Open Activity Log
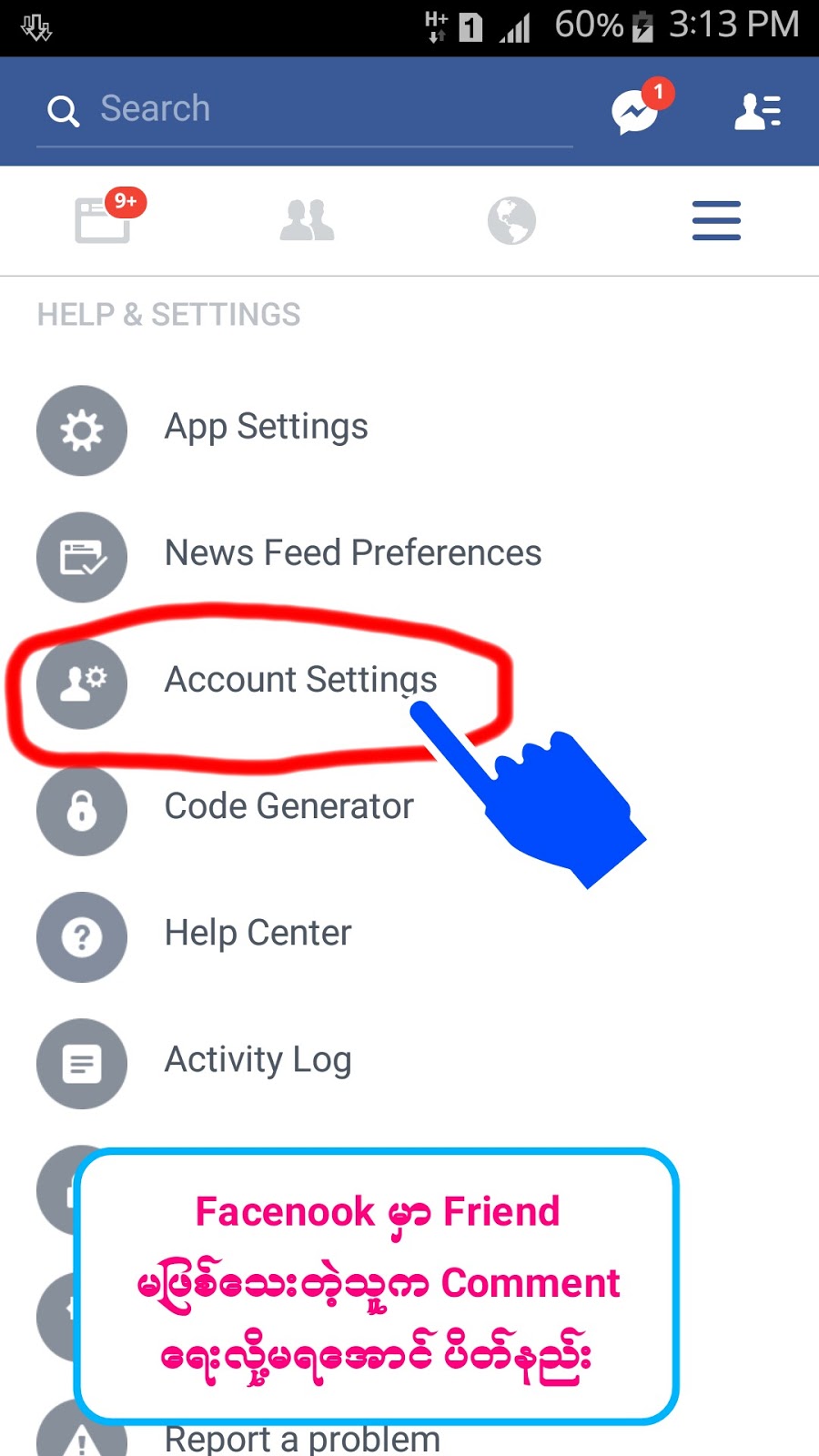The width and height of the screenshot is (819, 1456). click(258, 1060)
